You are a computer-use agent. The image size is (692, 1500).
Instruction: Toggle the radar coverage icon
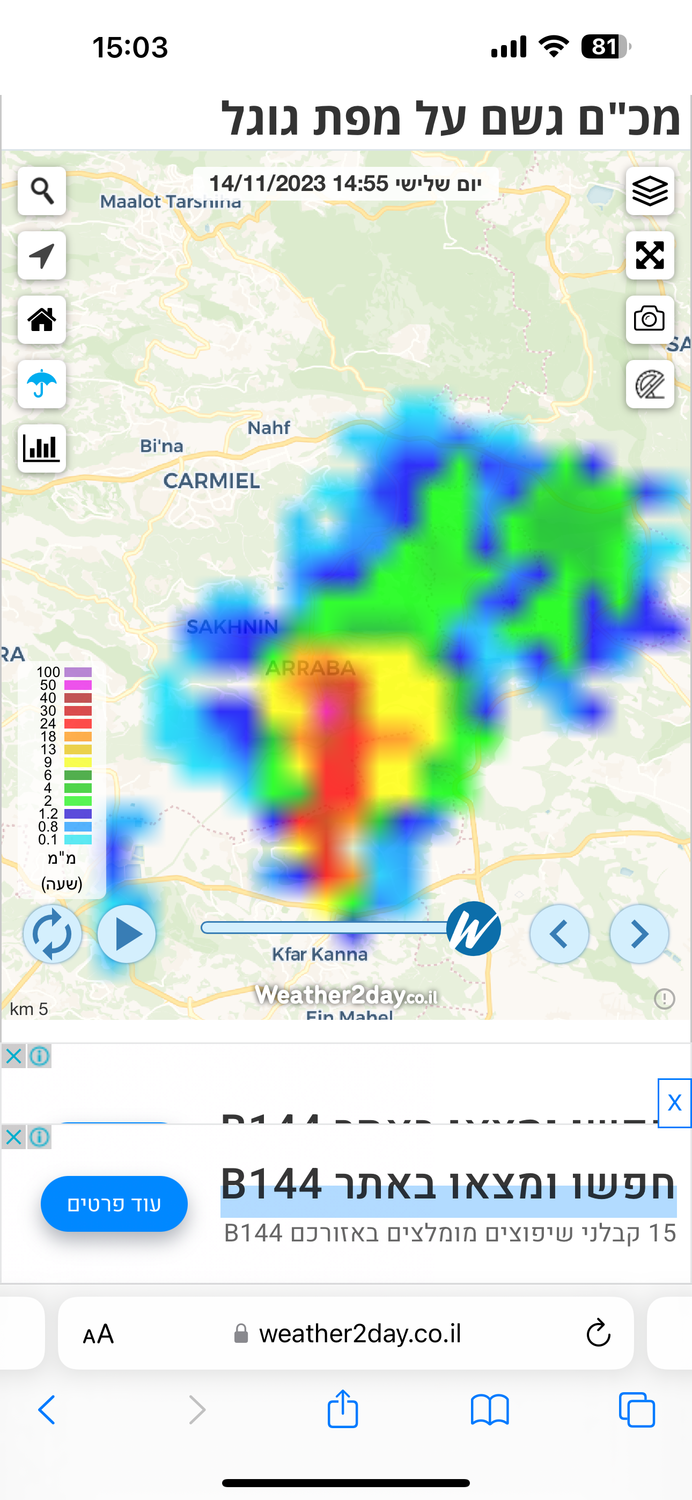click(650, 385)
